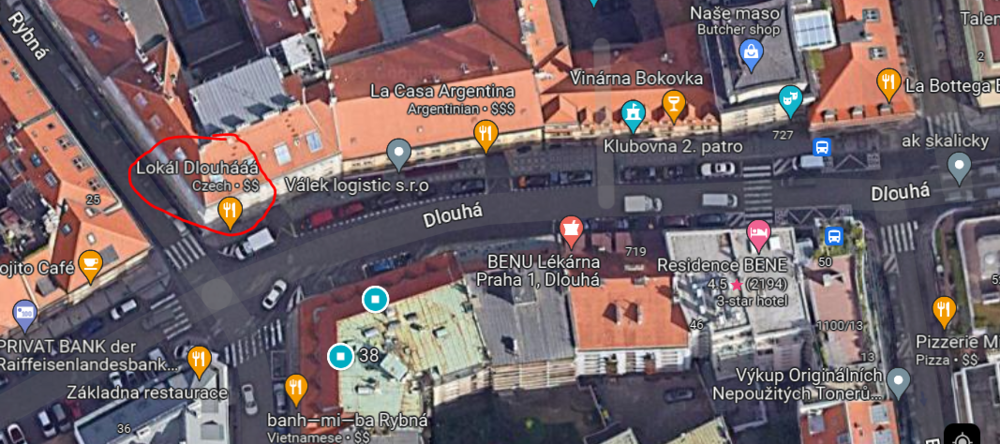This screenshot has width=1000, height=444.
Task: Open the Základna restaurace pin
Action: tap(199, 359)
